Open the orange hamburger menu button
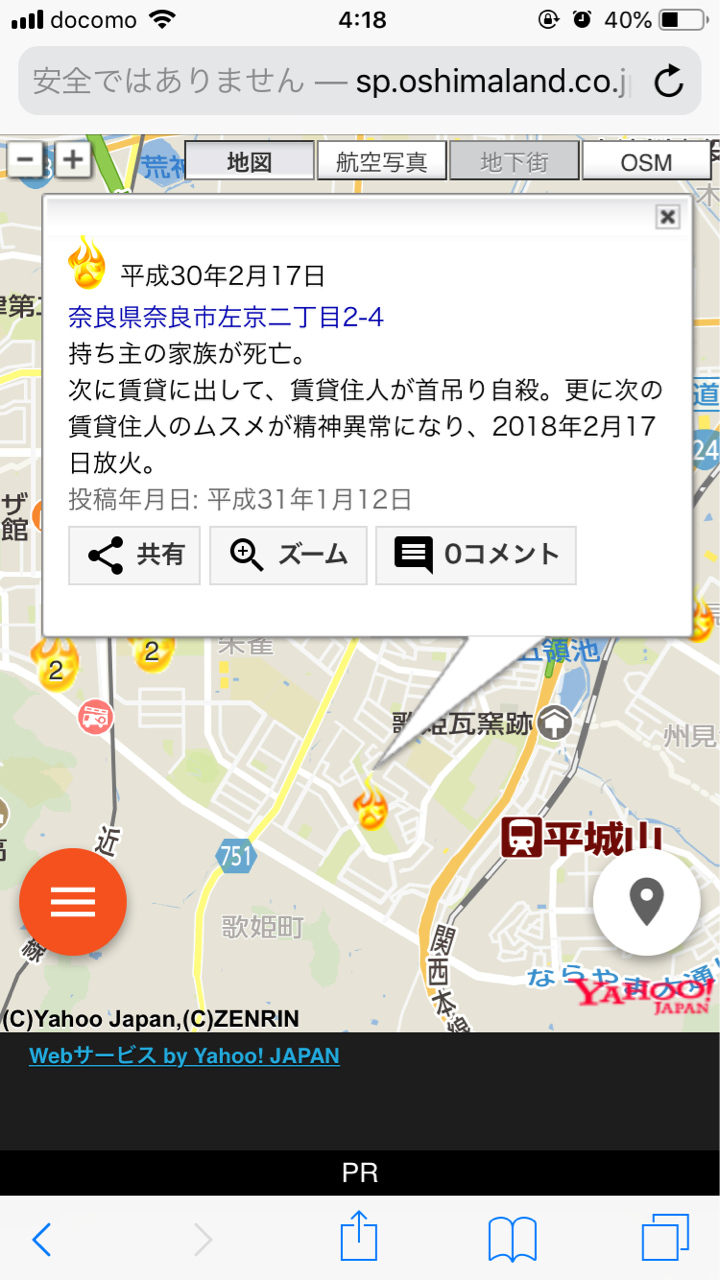Image resolution: width=720 pixels, height=1280 pixels. click(x=73, y=902)
